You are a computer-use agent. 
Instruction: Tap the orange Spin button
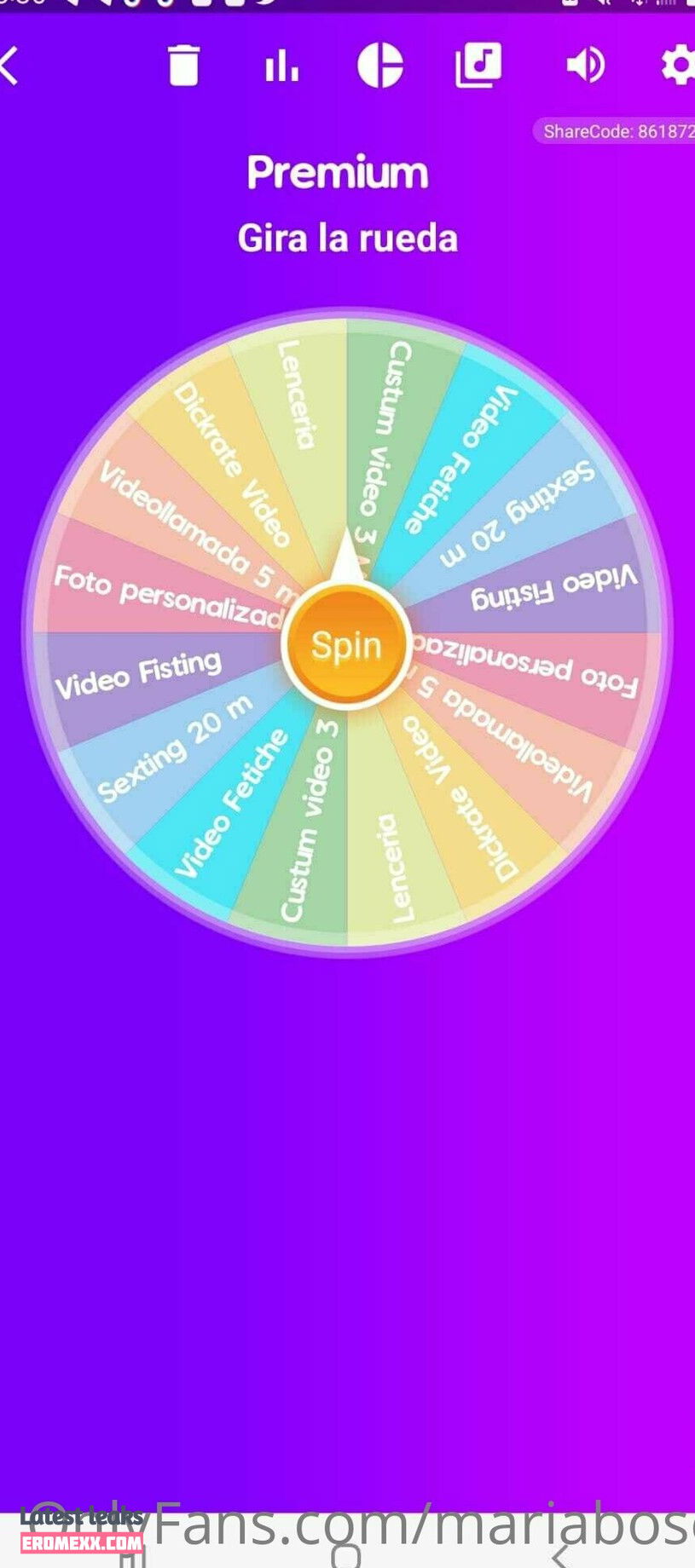tap(346, 646)
